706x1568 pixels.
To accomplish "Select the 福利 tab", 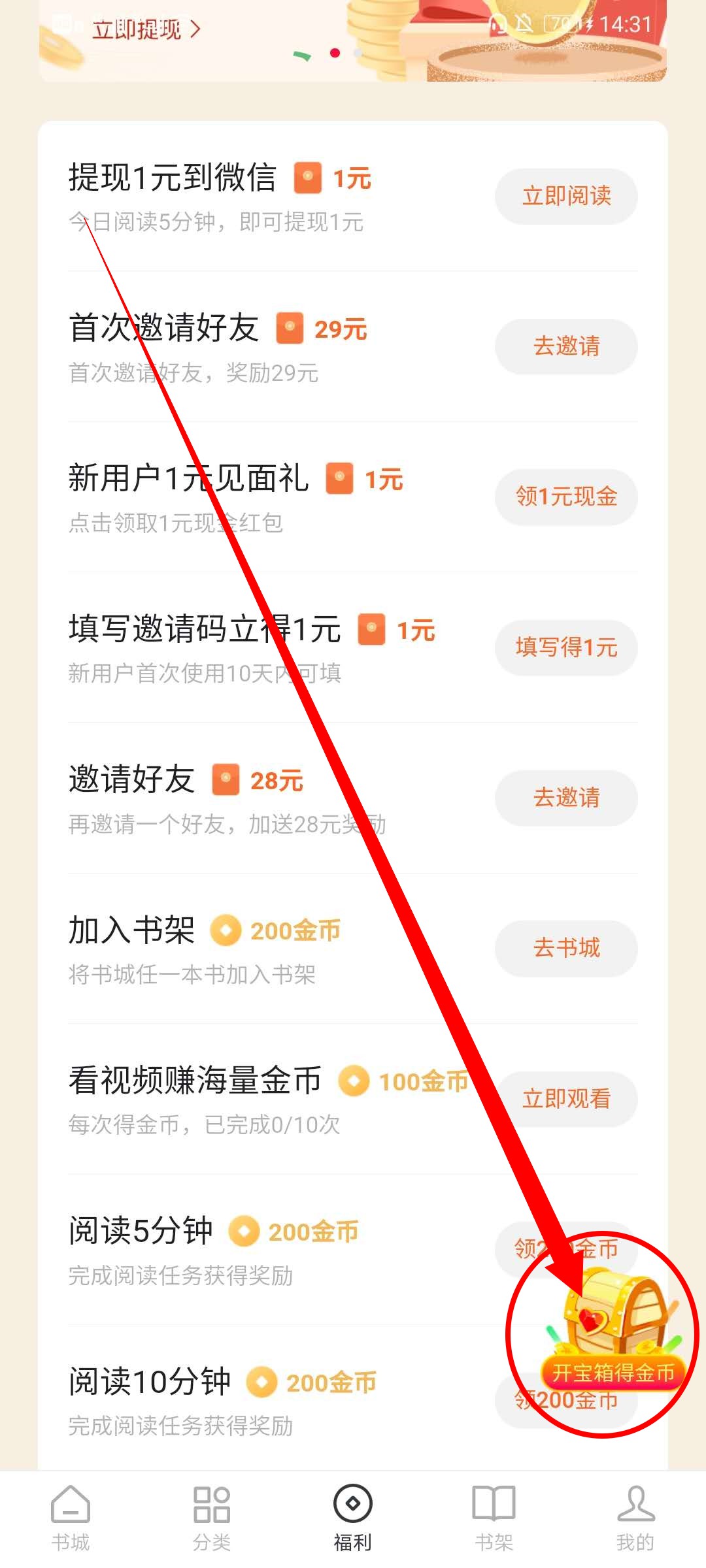I will coord(353,1517).
